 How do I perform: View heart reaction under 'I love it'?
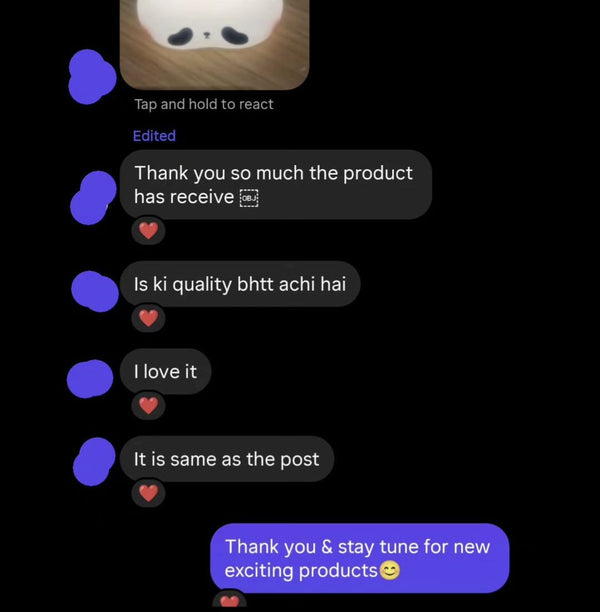(x=149, y=405)
